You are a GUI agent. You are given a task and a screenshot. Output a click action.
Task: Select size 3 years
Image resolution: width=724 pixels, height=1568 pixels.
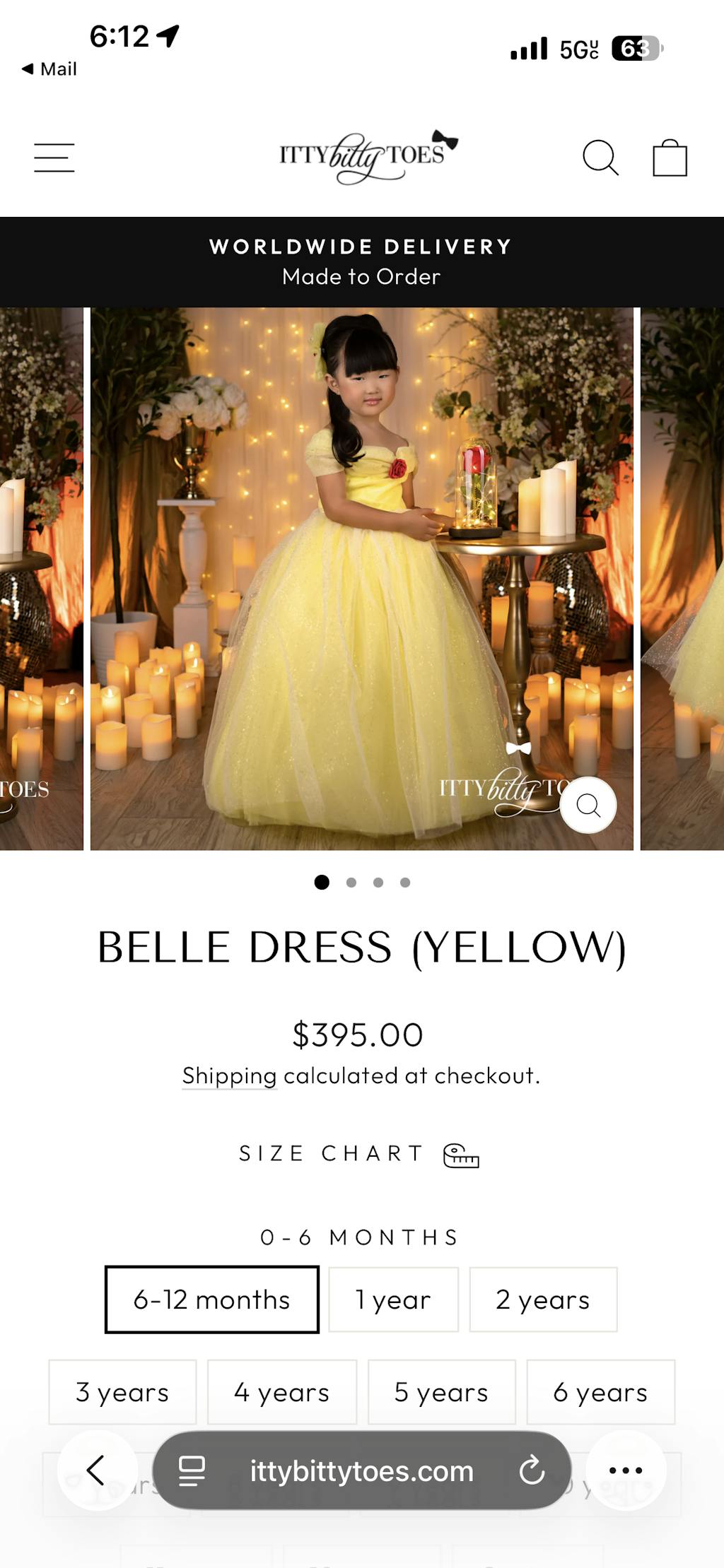[x=122, y=1392]
